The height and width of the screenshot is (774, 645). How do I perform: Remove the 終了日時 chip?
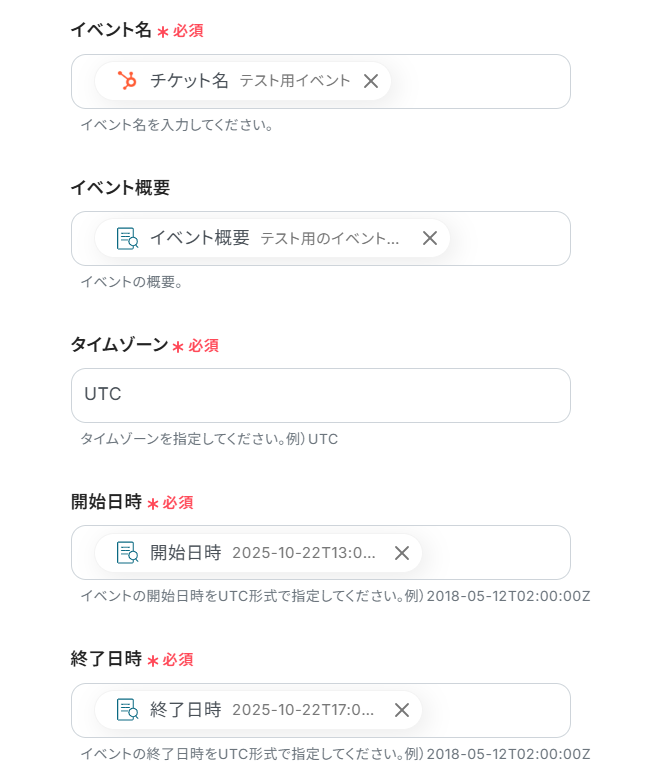tap(402, 710)
